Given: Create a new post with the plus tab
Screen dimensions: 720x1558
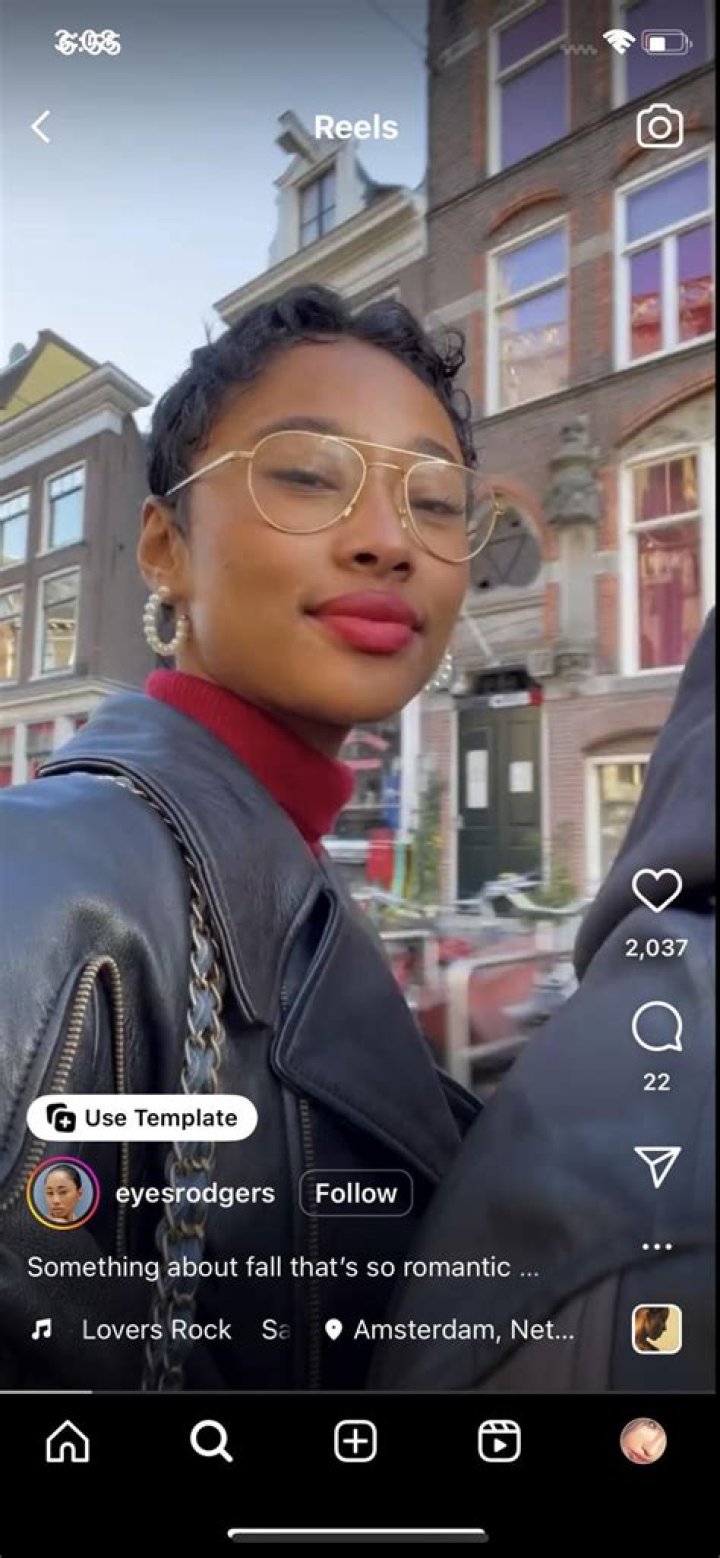Looking at the screenshot, I should pos(355,1442).
